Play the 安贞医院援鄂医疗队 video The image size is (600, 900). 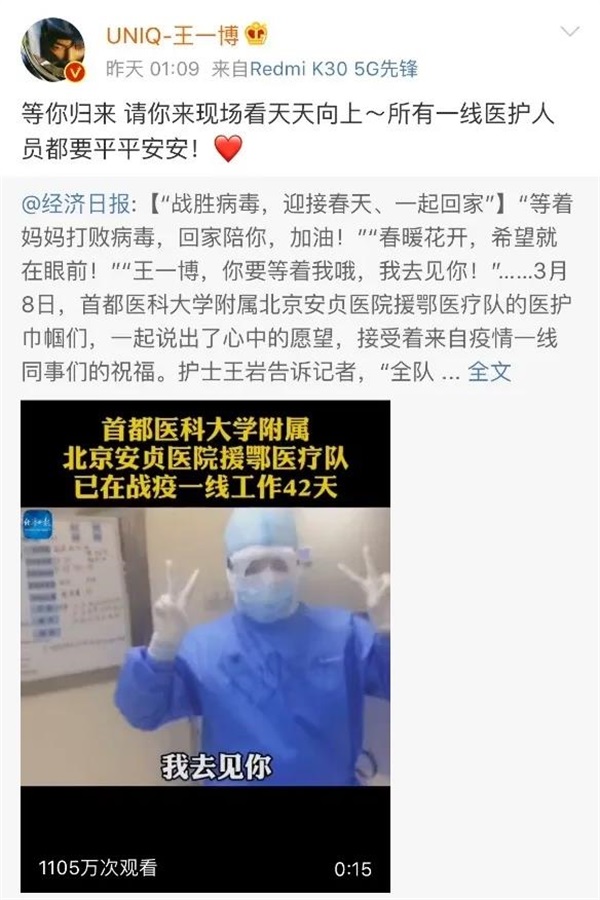[206, 640]
